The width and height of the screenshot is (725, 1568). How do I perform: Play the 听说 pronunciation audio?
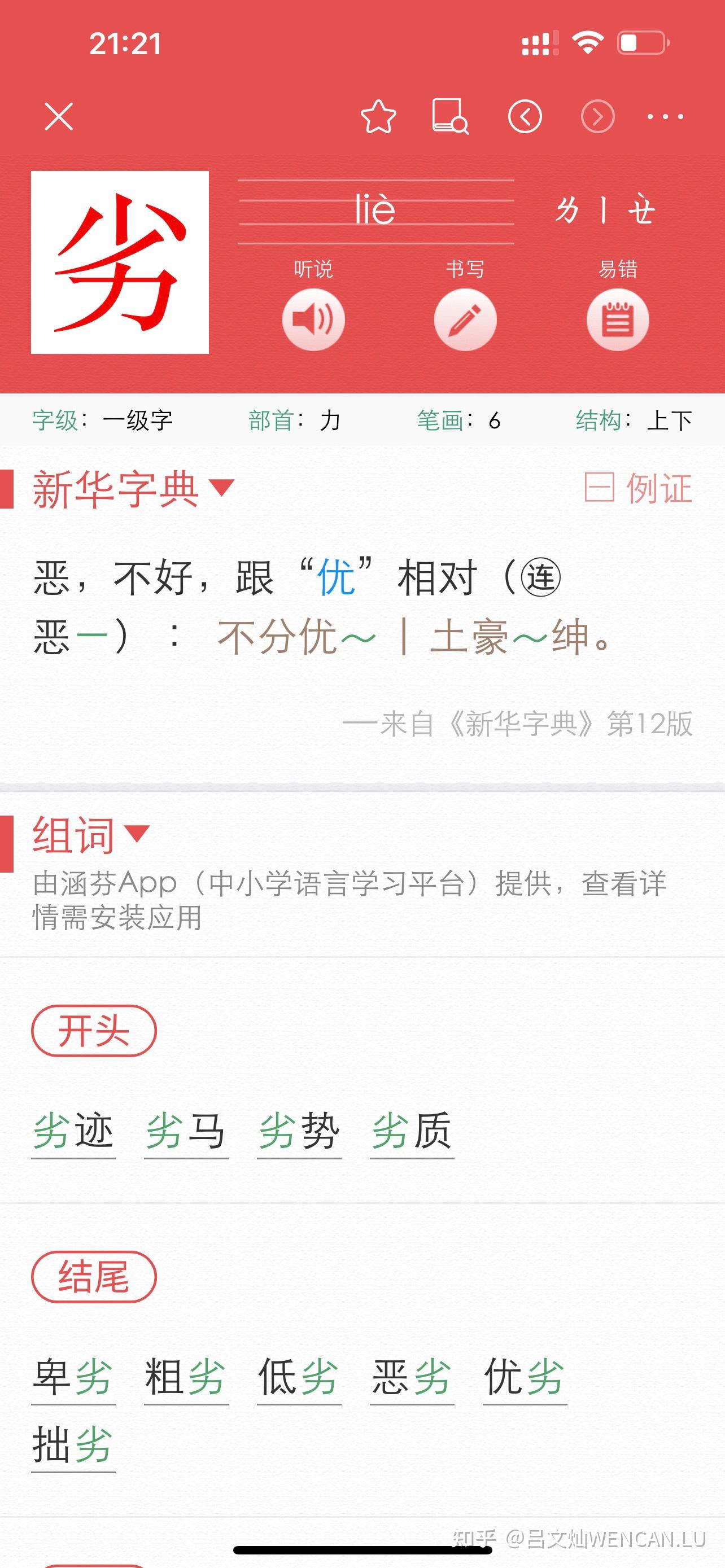point(312,319)
